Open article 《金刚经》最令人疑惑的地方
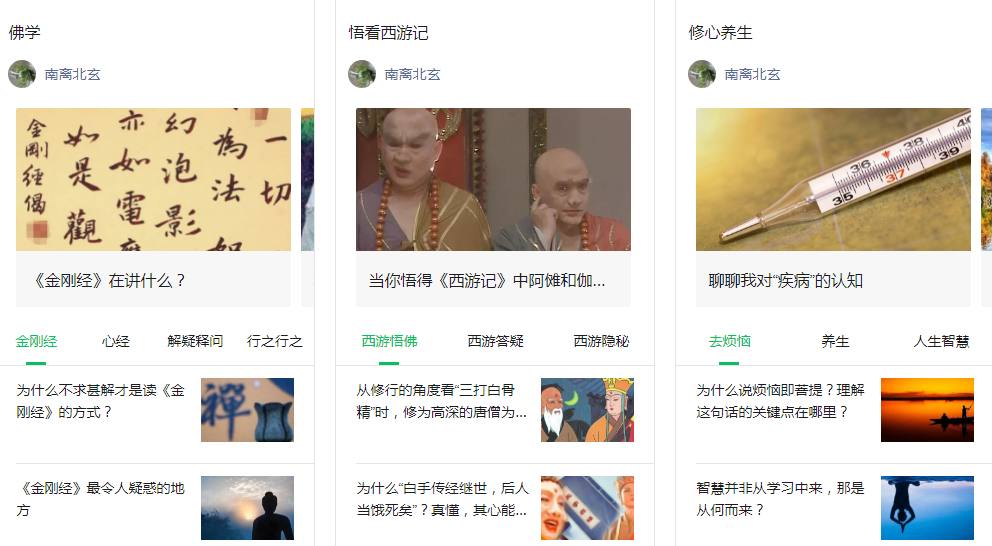 coord(101,499)
